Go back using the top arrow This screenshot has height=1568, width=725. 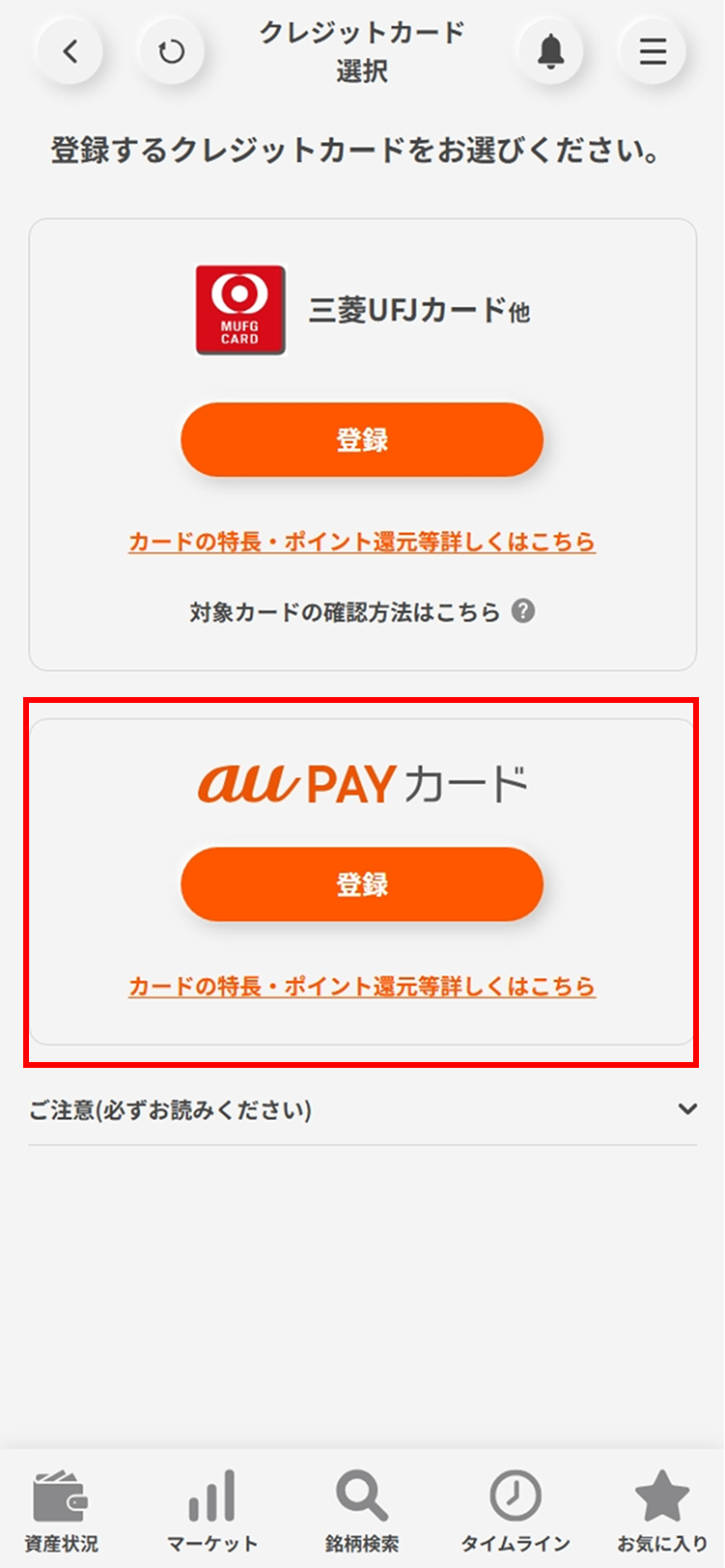[70, 51]
